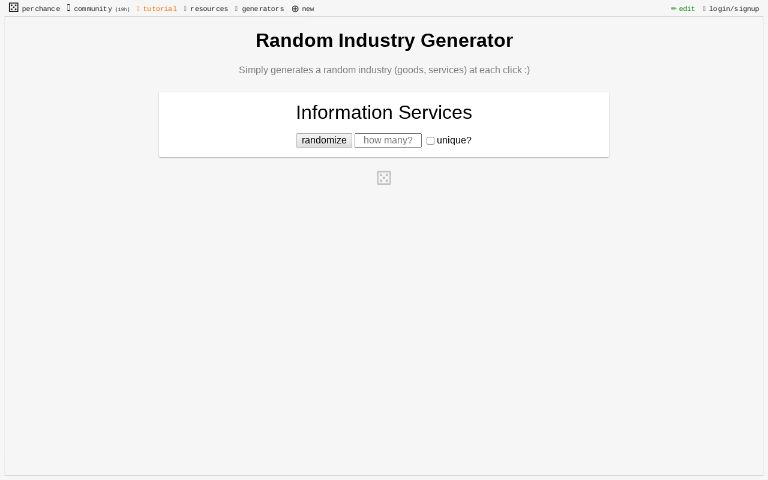Create a new generator
This screenshot has height=480, width=768.
(303, 8)
